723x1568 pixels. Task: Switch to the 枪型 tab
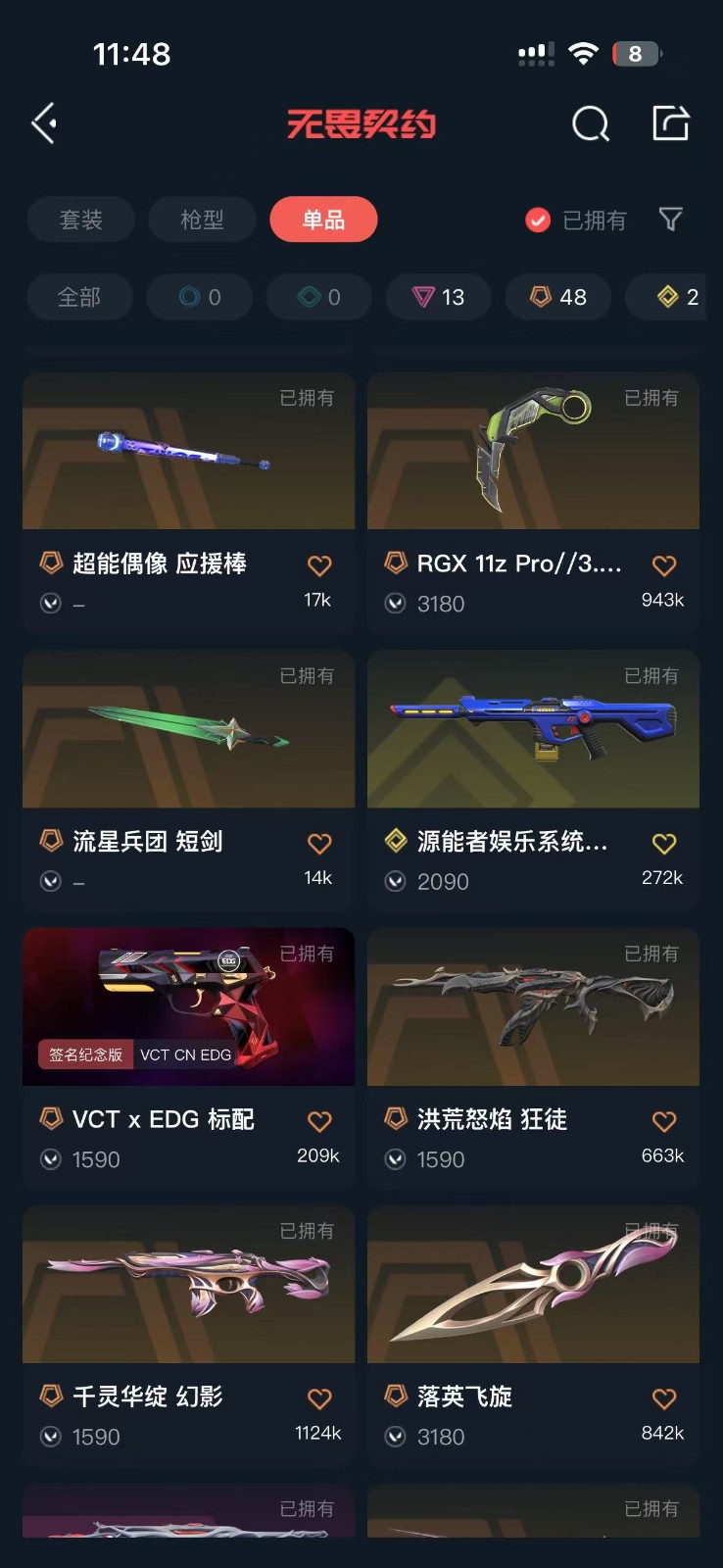tap(202, 220)
